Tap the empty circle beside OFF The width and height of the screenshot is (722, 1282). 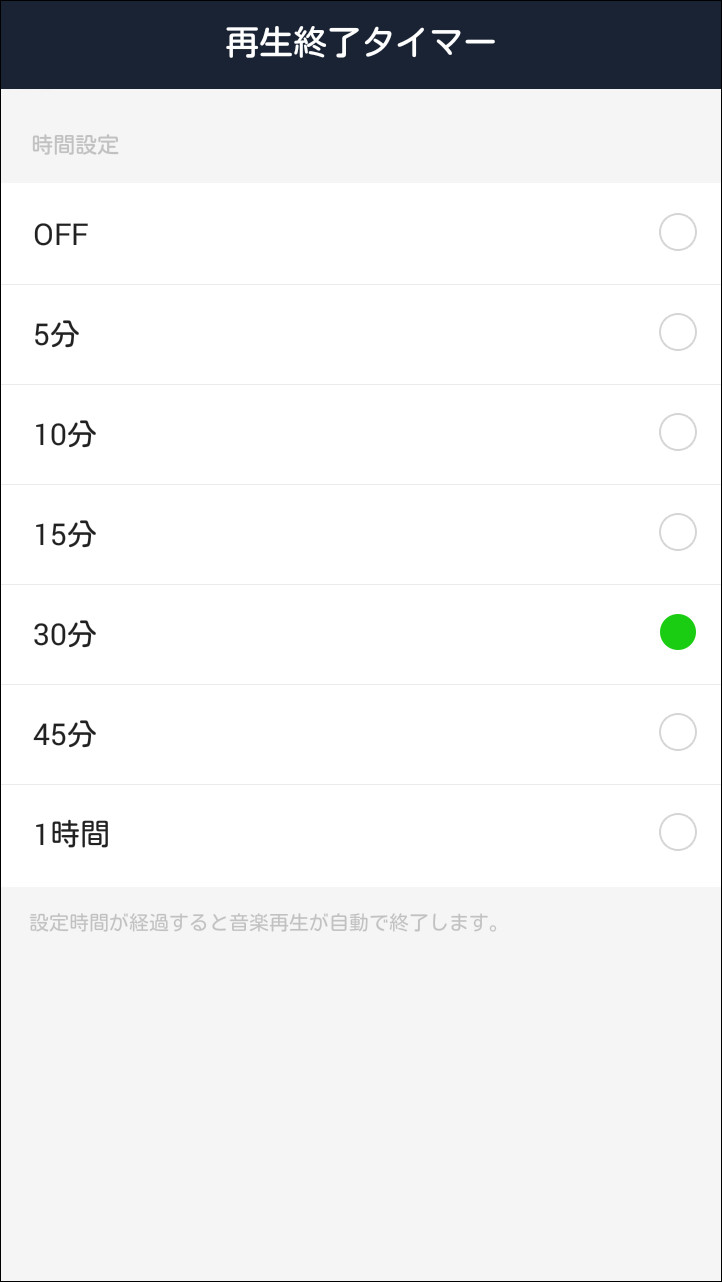click(x=677, y=232)
